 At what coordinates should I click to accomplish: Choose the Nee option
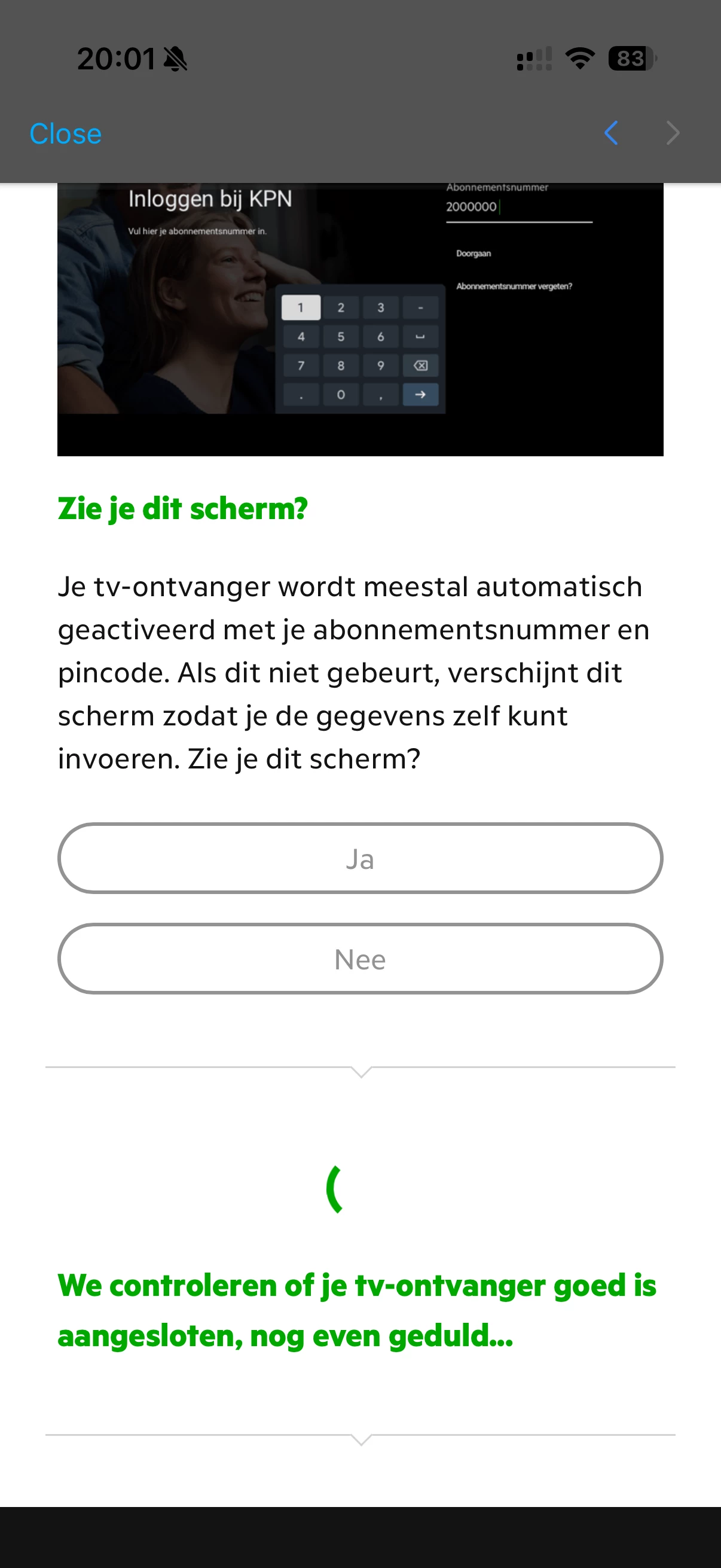click(x=360, y=959)
